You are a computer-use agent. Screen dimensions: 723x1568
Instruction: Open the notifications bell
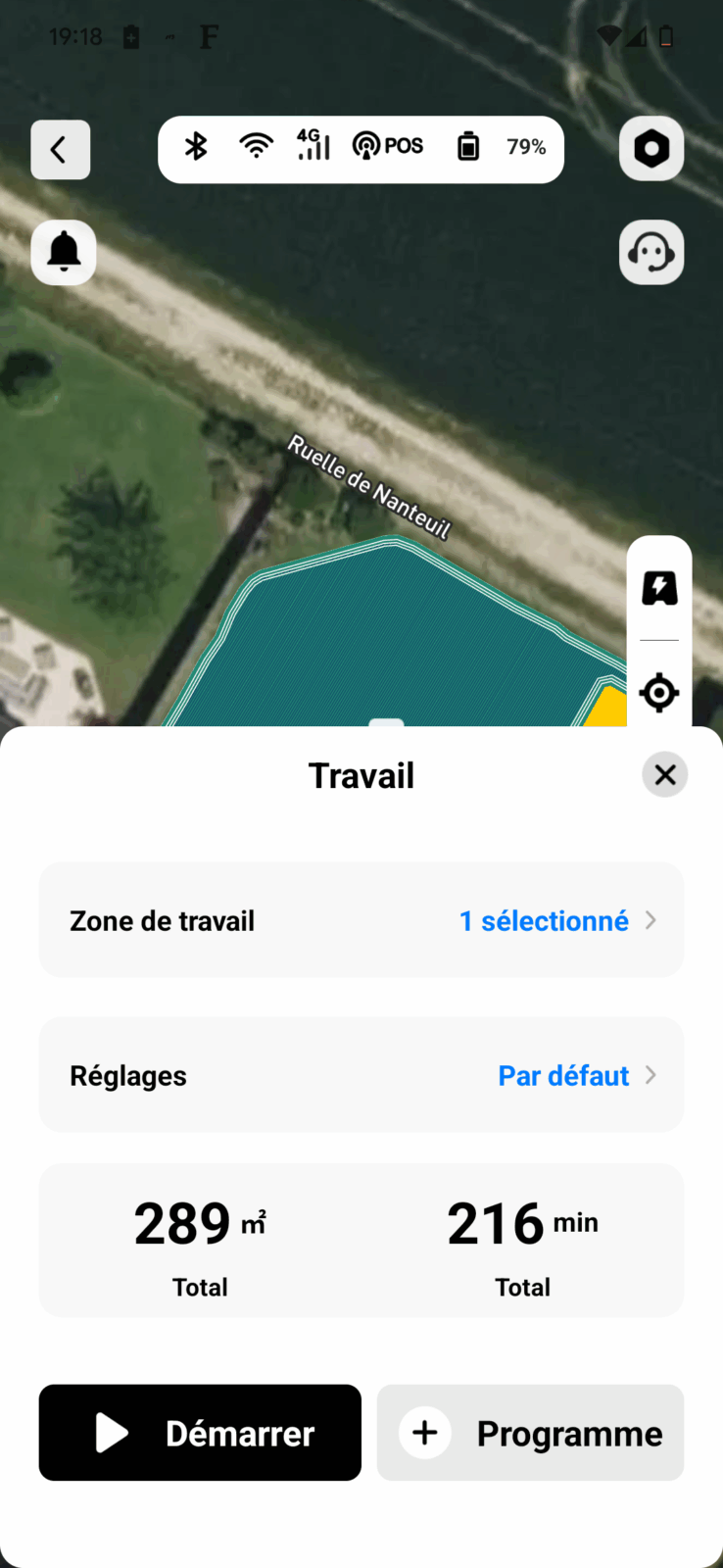(x=64, y=252)
